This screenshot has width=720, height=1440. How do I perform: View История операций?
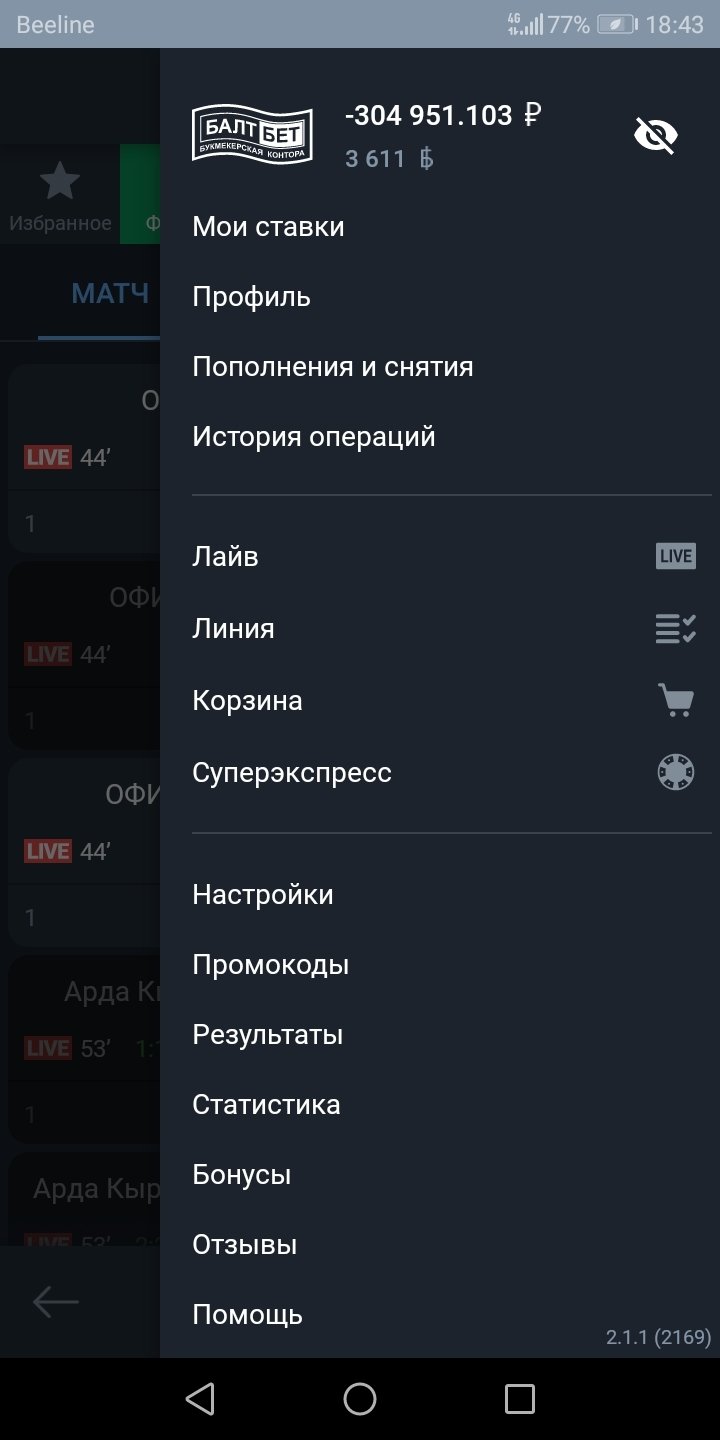pos(314,437)
